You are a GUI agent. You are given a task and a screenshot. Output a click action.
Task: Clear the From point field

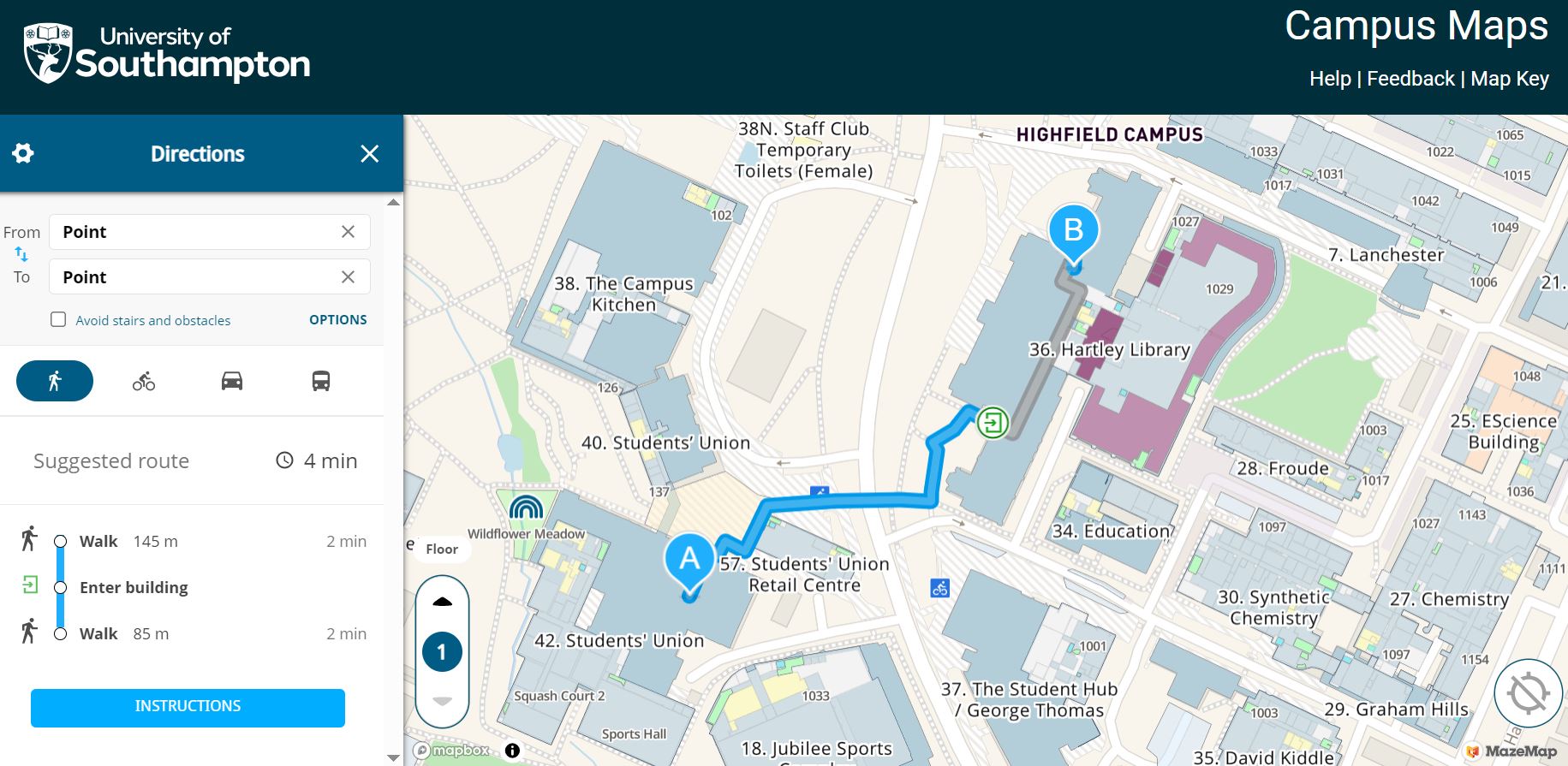348,232
